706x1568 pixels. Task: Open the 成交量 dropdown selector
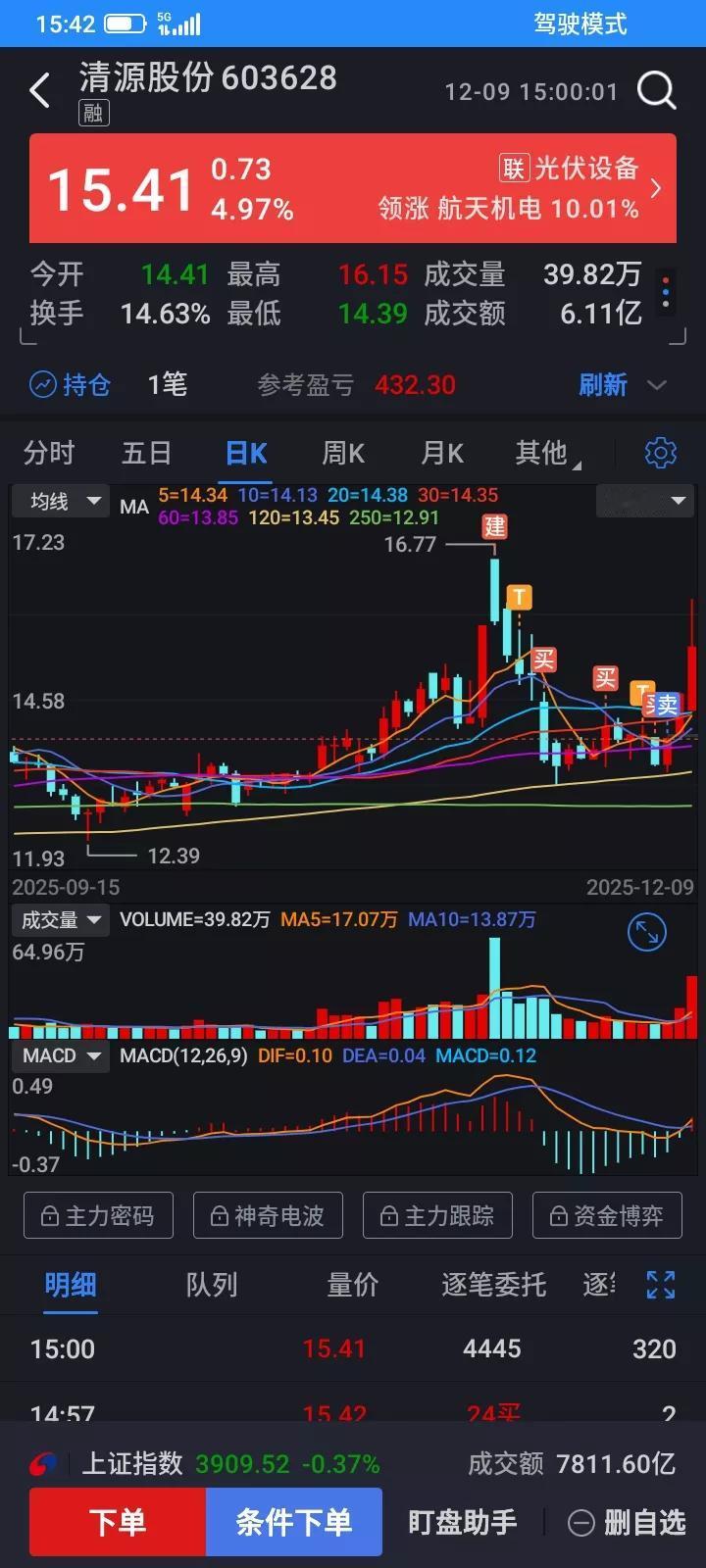pos(61,919)
